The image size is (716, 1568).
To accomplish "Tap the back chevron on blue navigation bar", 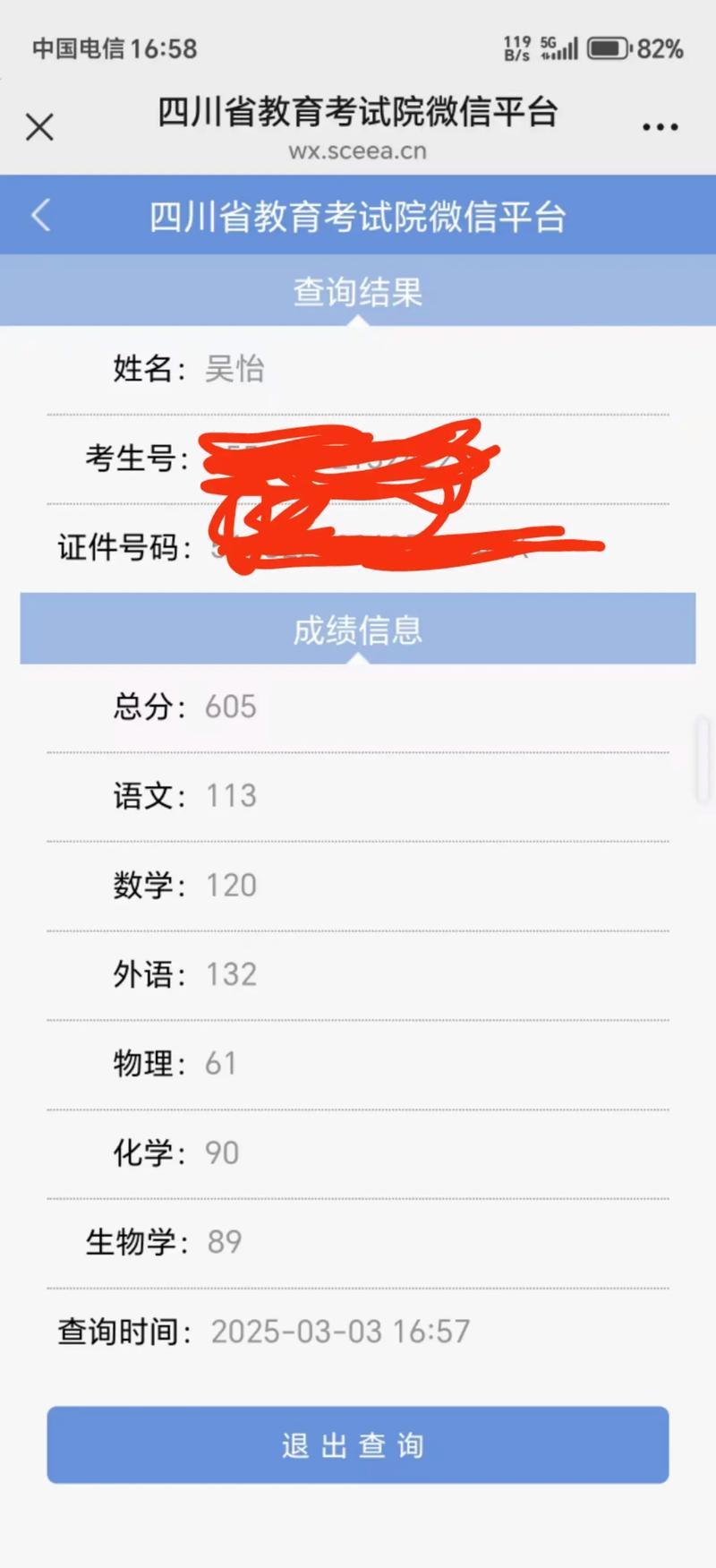I will pyautogui.click(x=38, y=215).
